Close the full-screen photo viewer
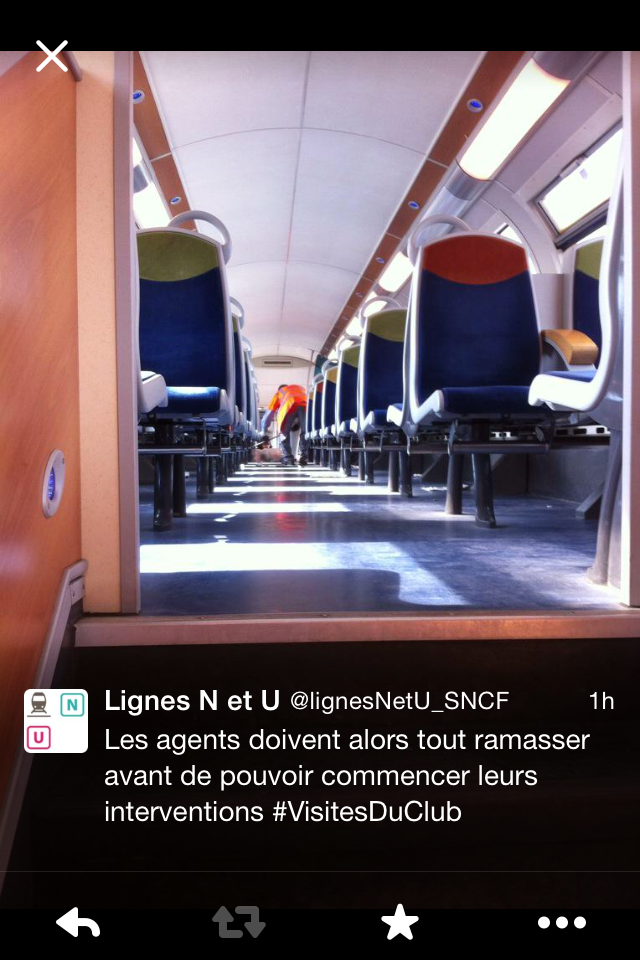Image resolution: width=640 pixels, height=960 pixels. 52,57
